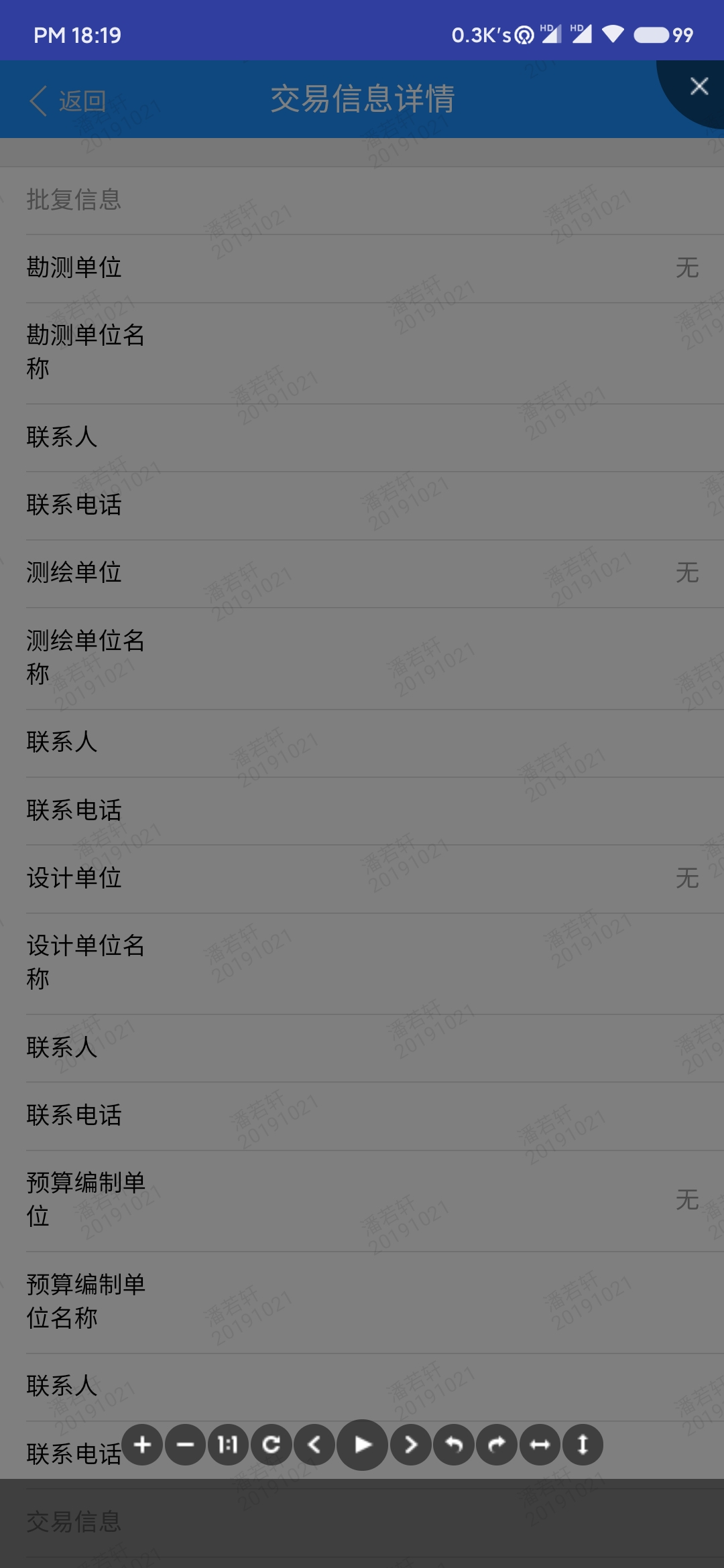Show the next image with right chevron

click(x=411, y=1445)
